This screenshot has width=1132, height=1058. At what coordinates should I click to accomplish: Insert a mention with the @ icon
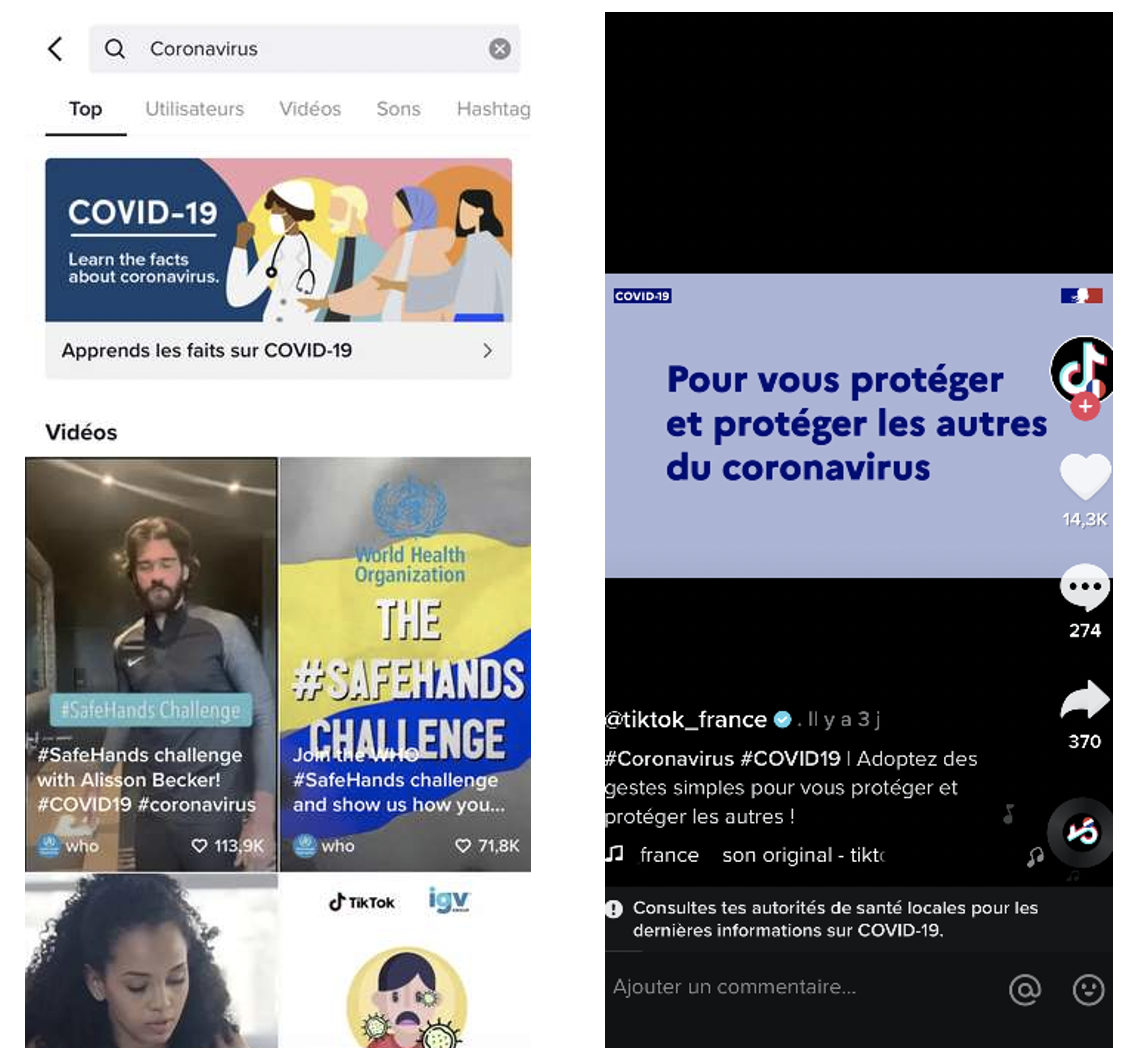tap(1025, 989)
